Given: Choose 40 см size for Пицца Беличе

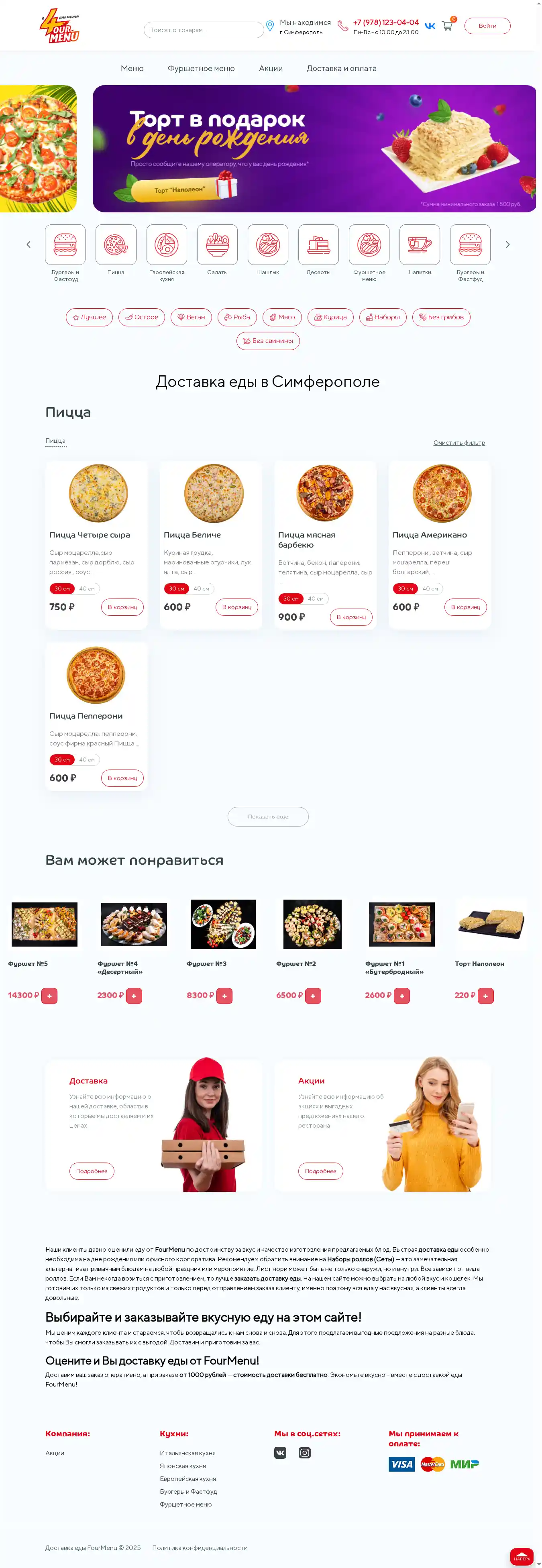Looking at the screenshot, I should tap(201, 589).
